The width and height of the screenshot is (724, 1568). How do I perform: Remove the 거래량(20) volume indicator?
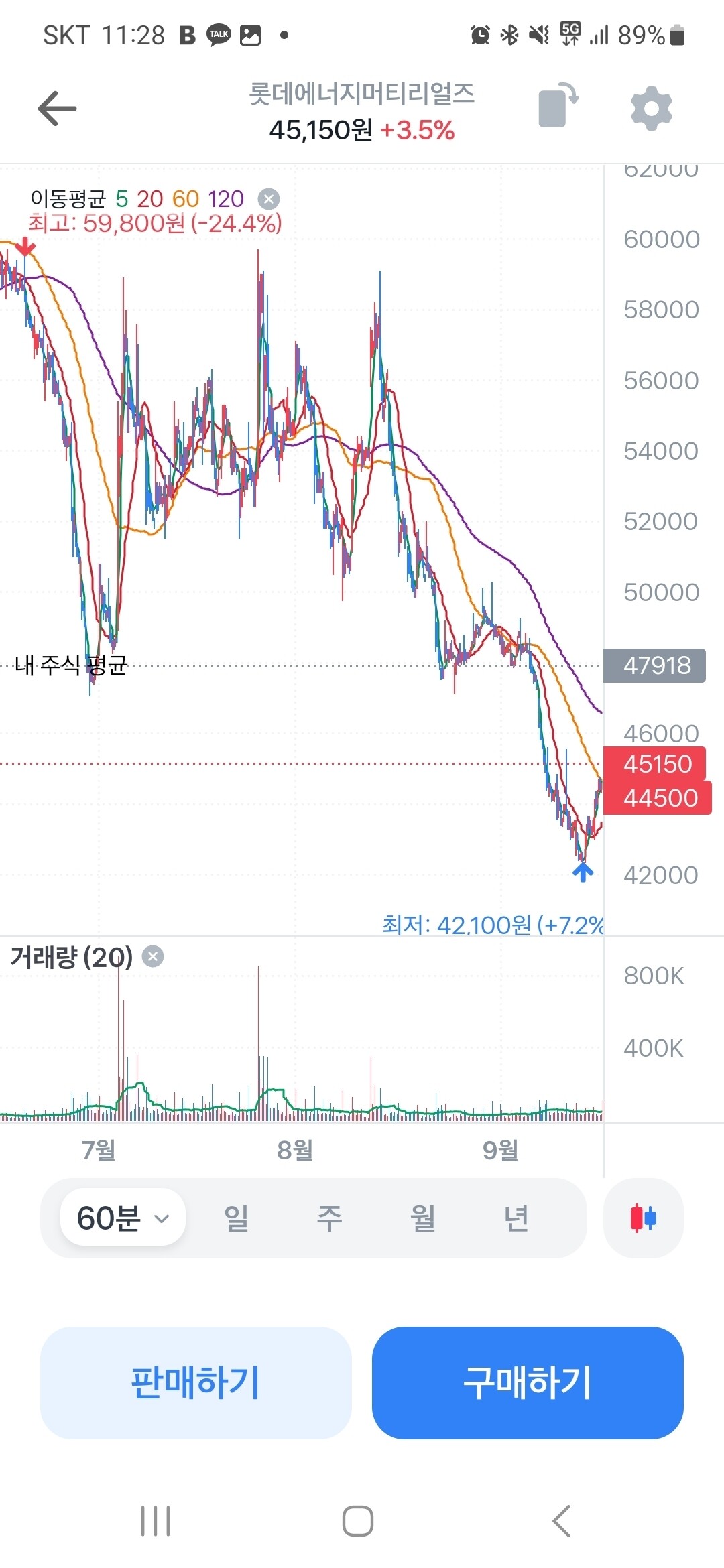pos(153,956)
